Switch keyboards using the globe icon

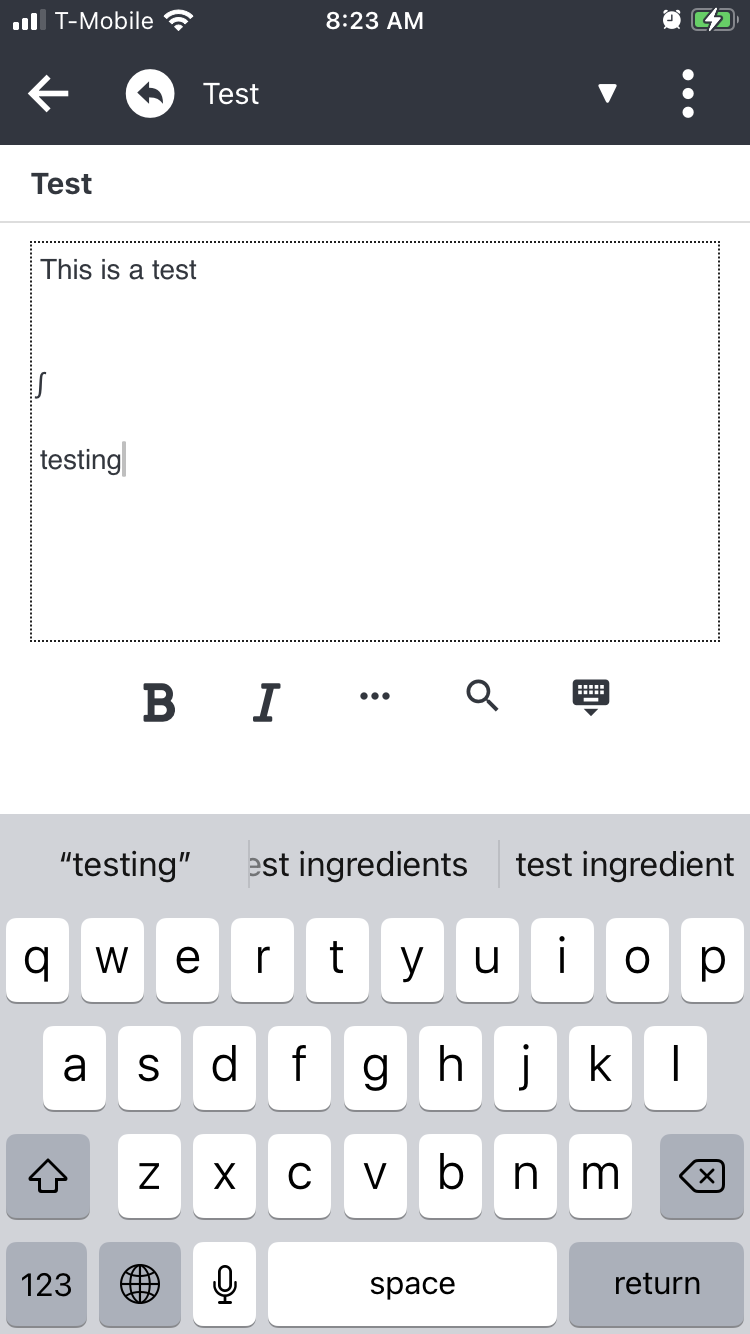point(140,1284)
